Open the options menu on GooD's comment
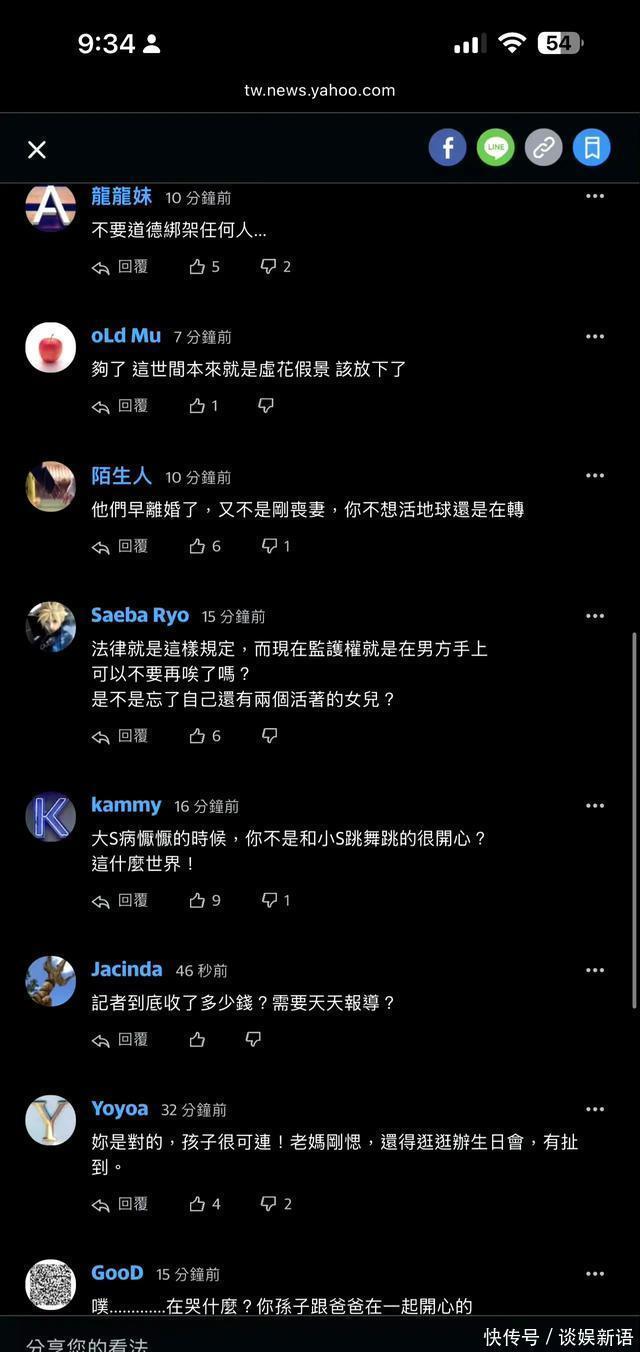640x1352 pixels. [x=595, y=1274]
